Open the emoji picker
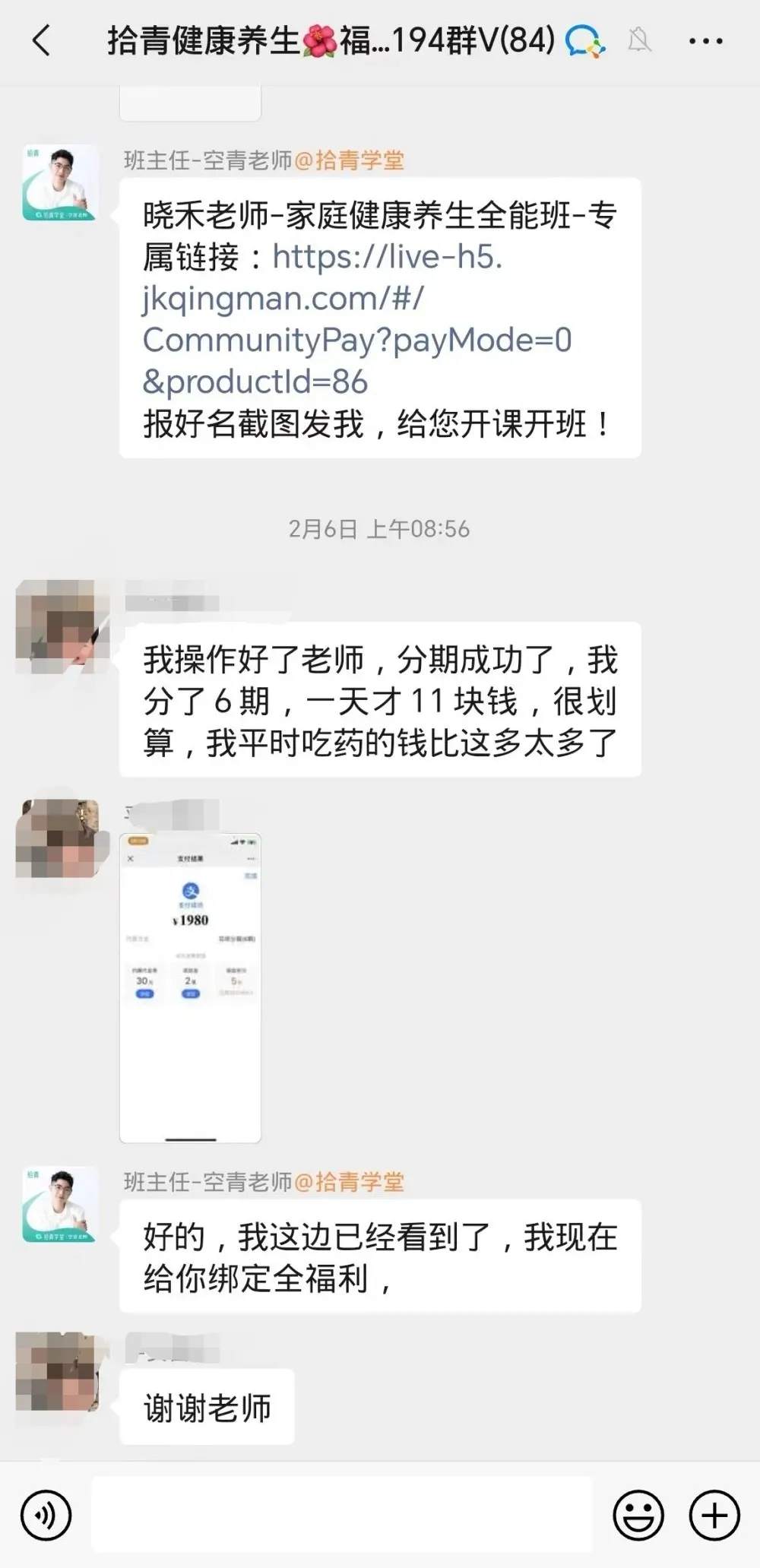This screenshot has height=1568, width=760. click(638, 1516)
